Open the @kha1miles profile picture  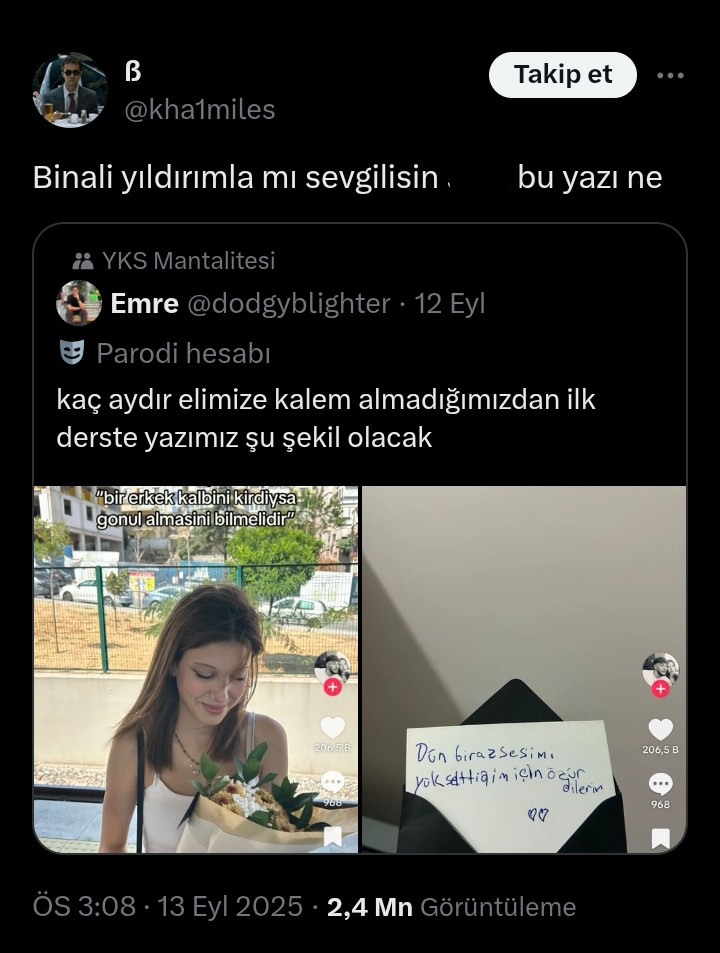click(x=70, y=90)
